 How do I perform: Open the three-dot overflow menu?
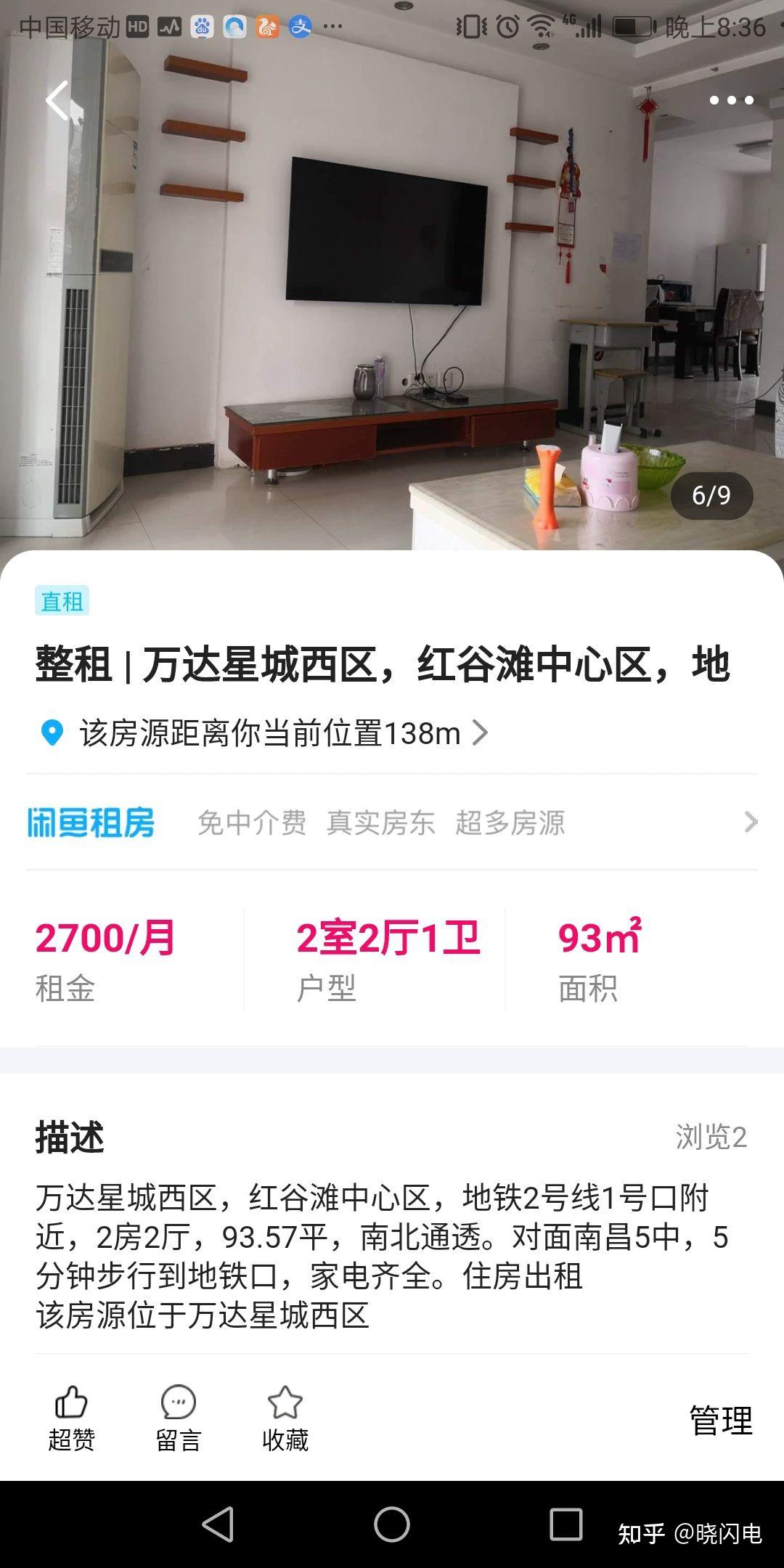[731, 100]
